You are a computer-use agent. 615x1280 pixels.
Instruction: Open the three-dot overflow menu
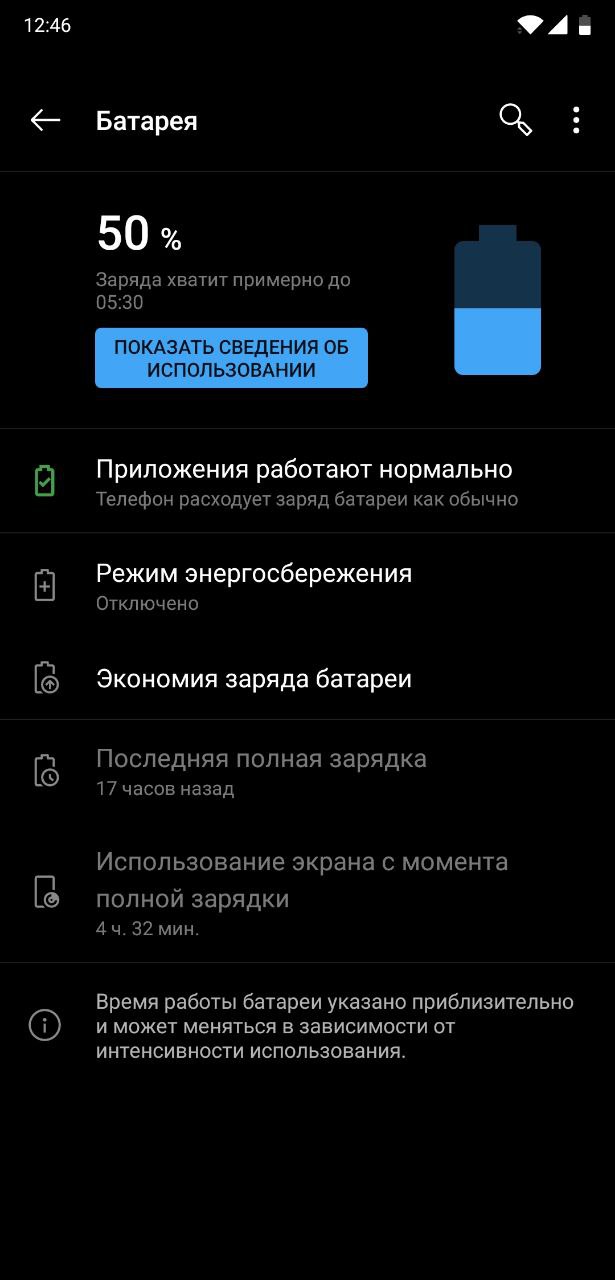[x=575, y=121]
